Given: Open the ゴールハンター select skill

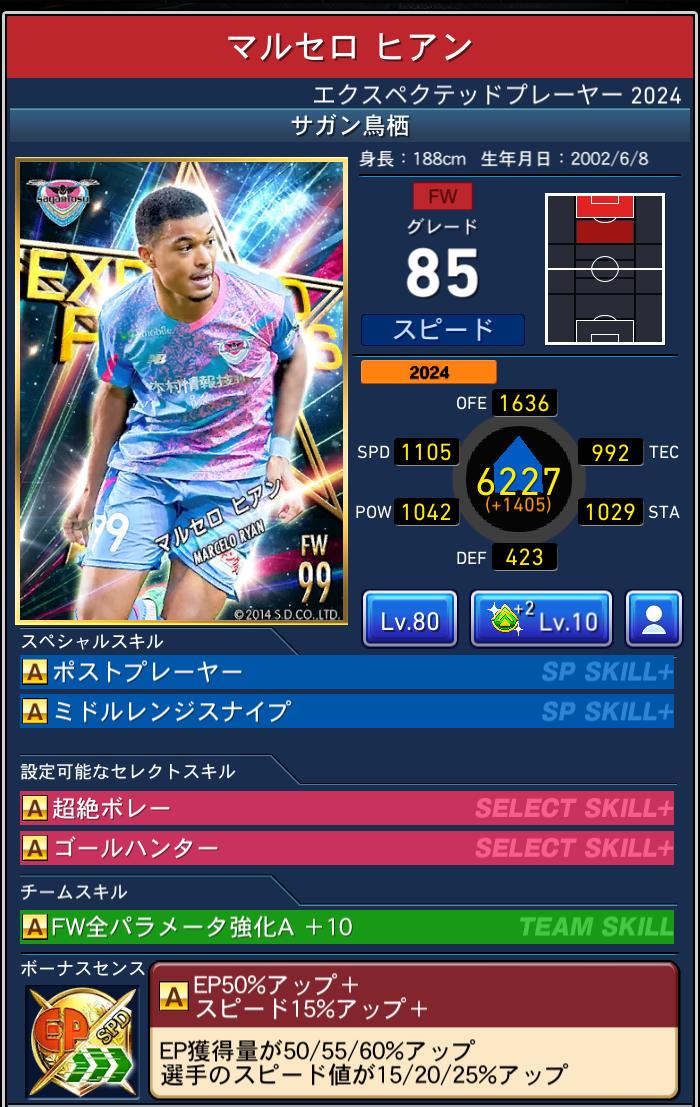Looking at the screenshot, I should 346,848.
